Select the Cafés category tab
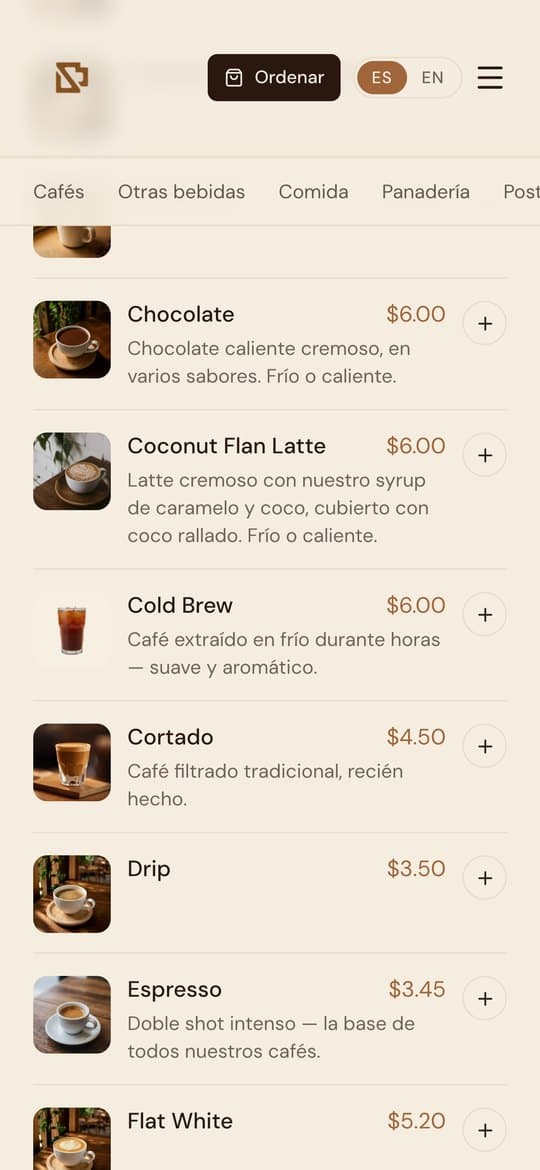 [x=59, y=192]
